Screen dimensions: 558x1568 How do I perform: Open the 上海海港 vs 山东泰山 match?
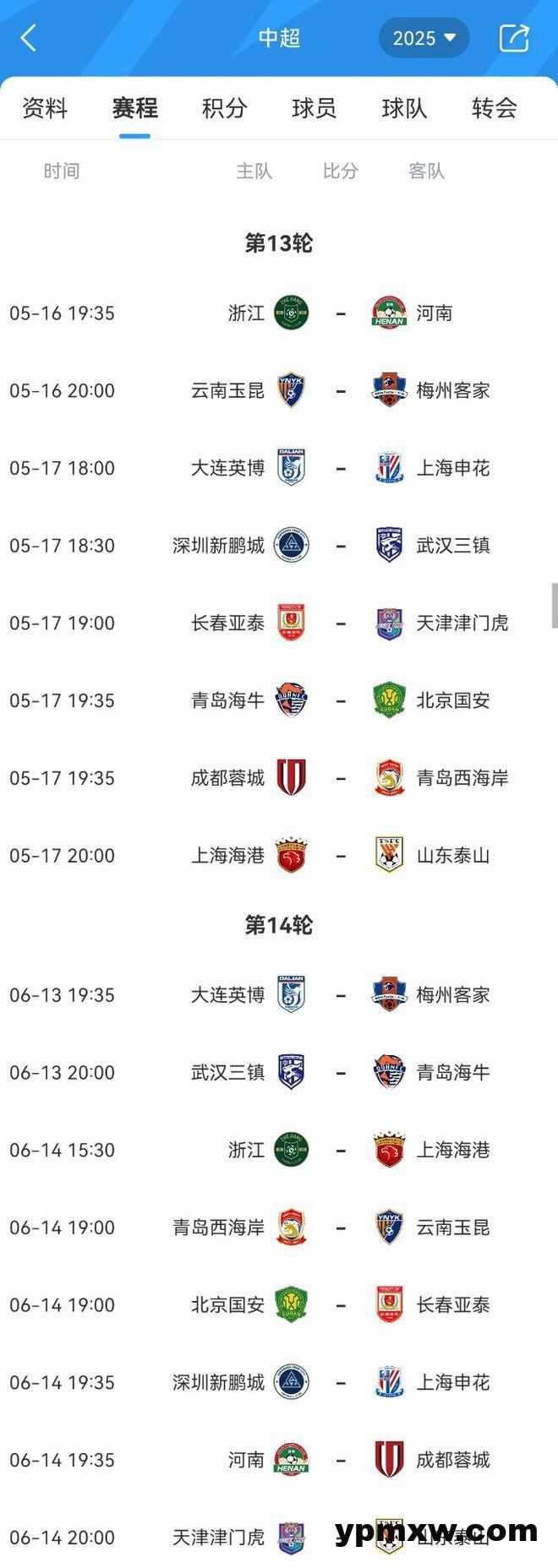340,856
